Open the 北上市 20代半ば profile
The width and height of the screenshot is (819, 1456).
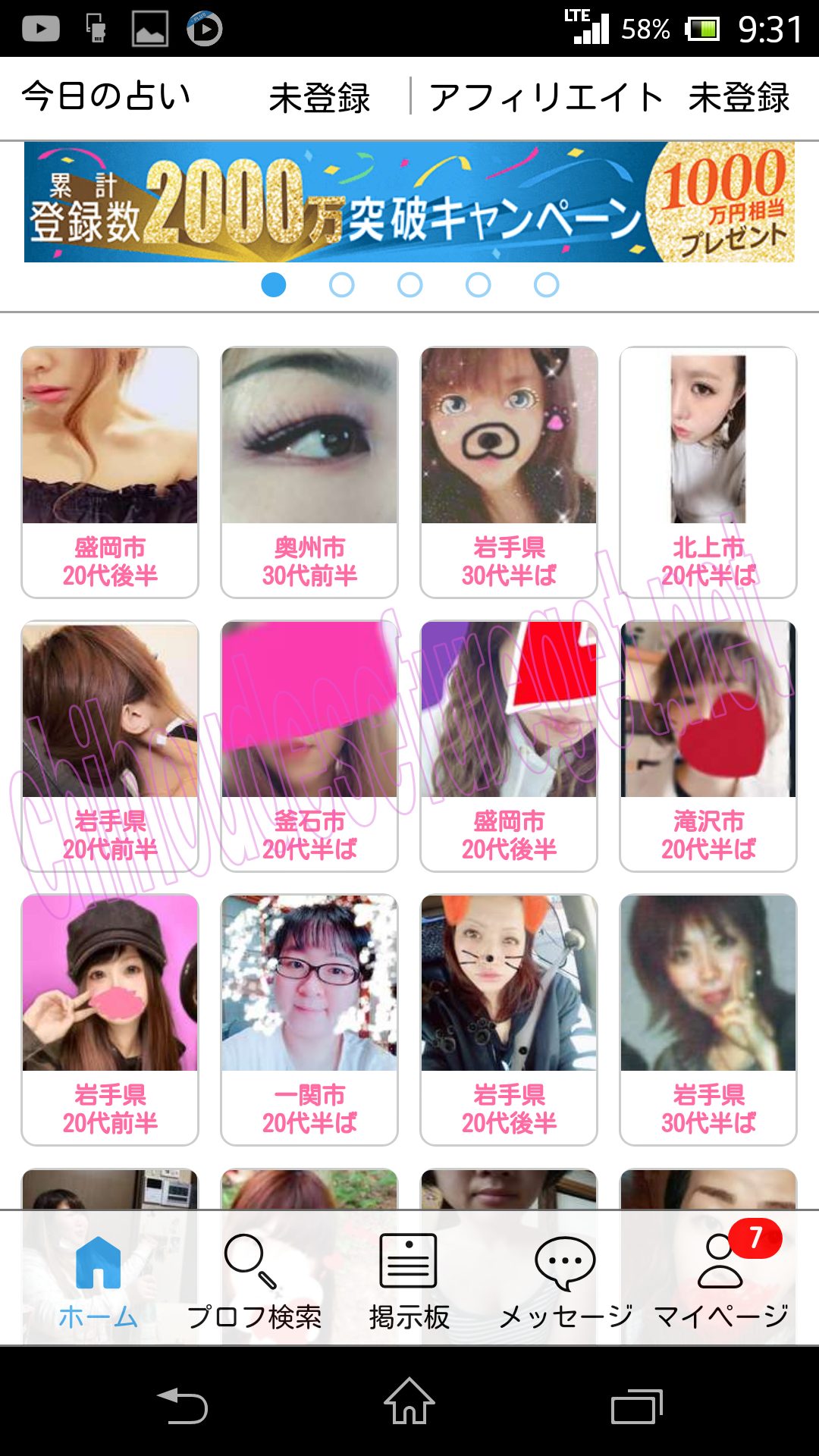coord(708,472)
